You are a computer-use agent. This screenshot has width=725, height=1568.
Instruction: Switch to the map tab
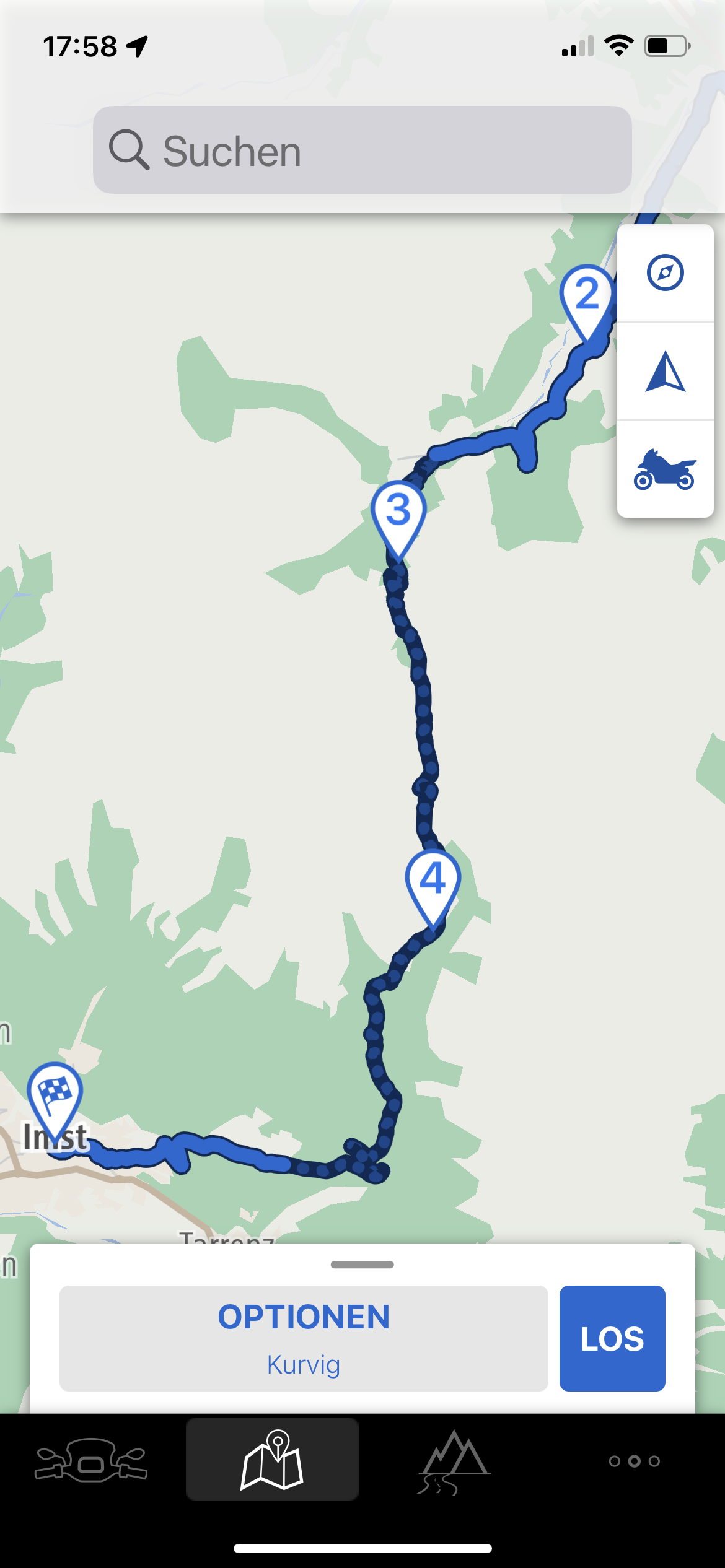[x=272, y=1459]
